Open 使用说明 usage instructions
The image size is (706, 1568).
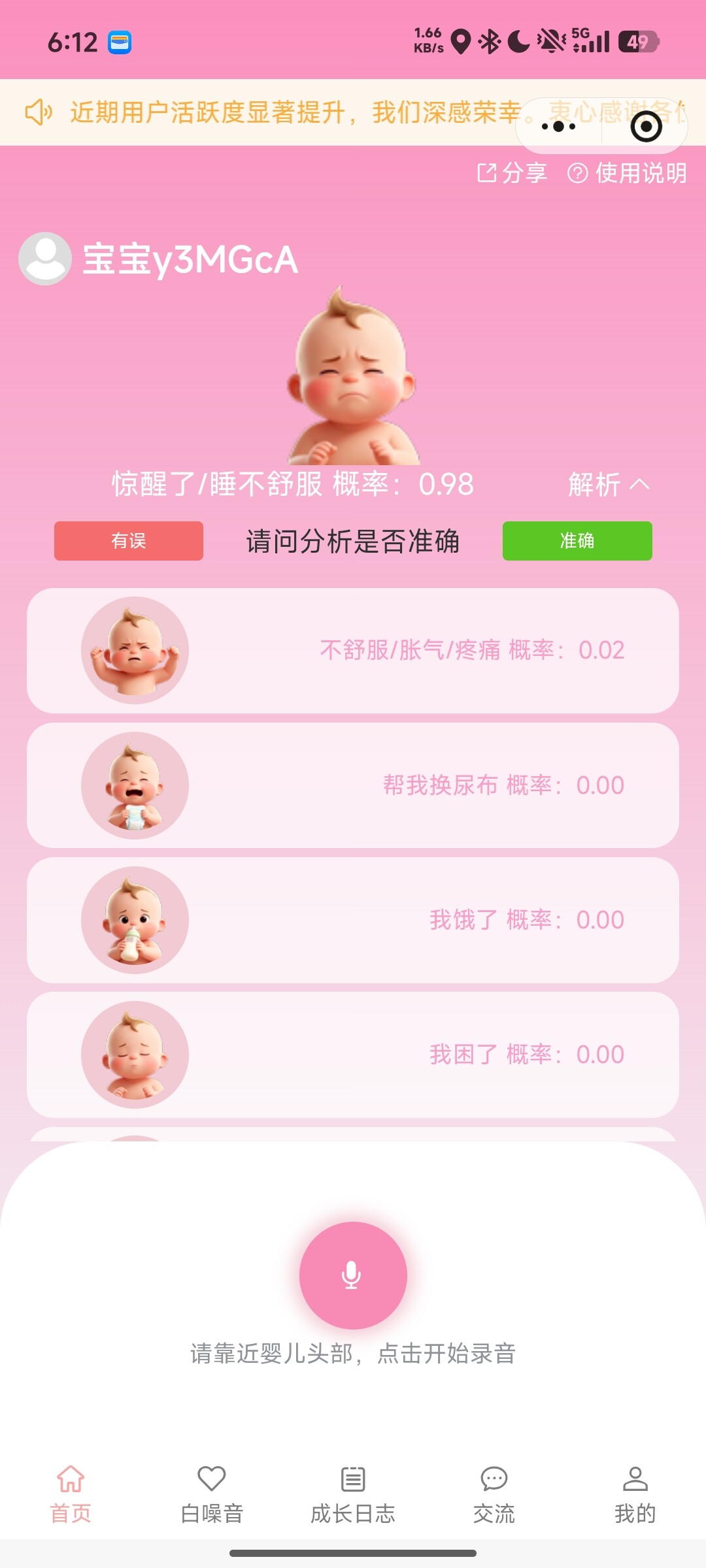[627, 173]
